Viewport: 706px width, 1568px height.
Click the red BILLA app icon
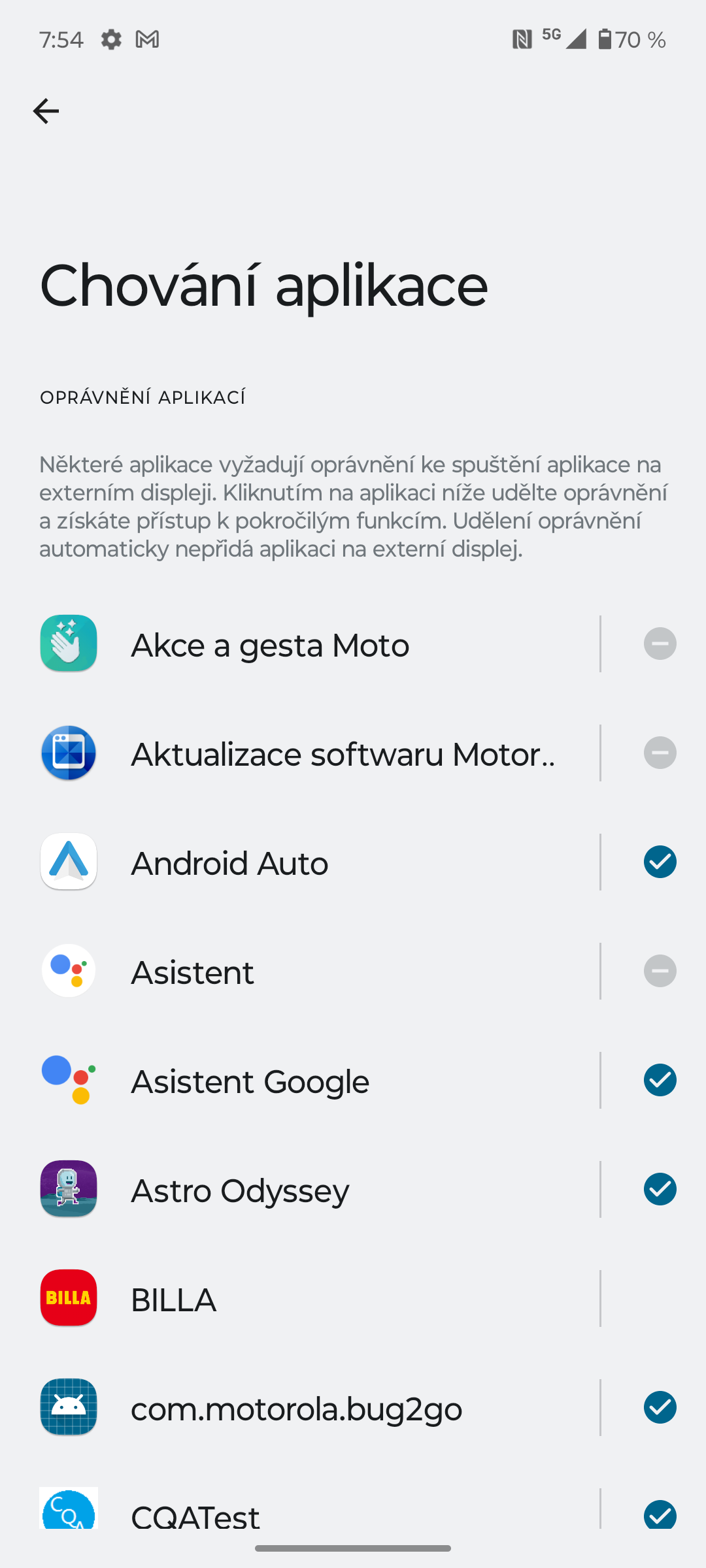68,1298
